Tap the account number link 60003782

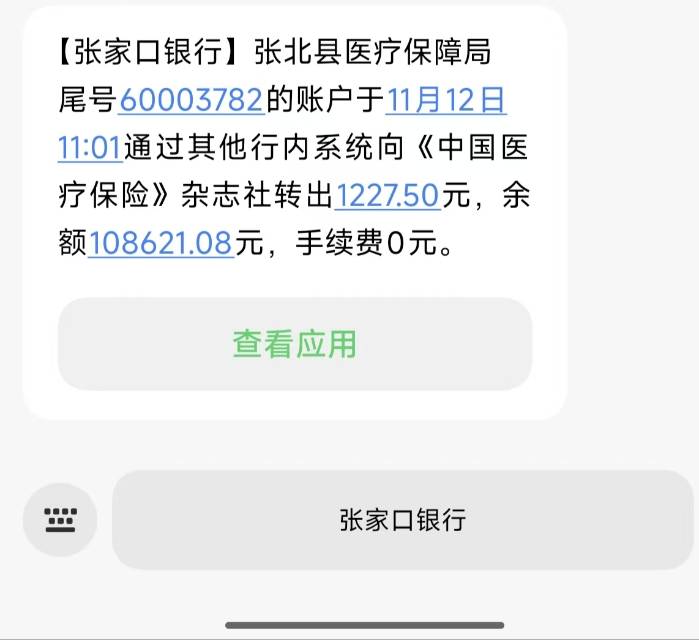point(191,101)
